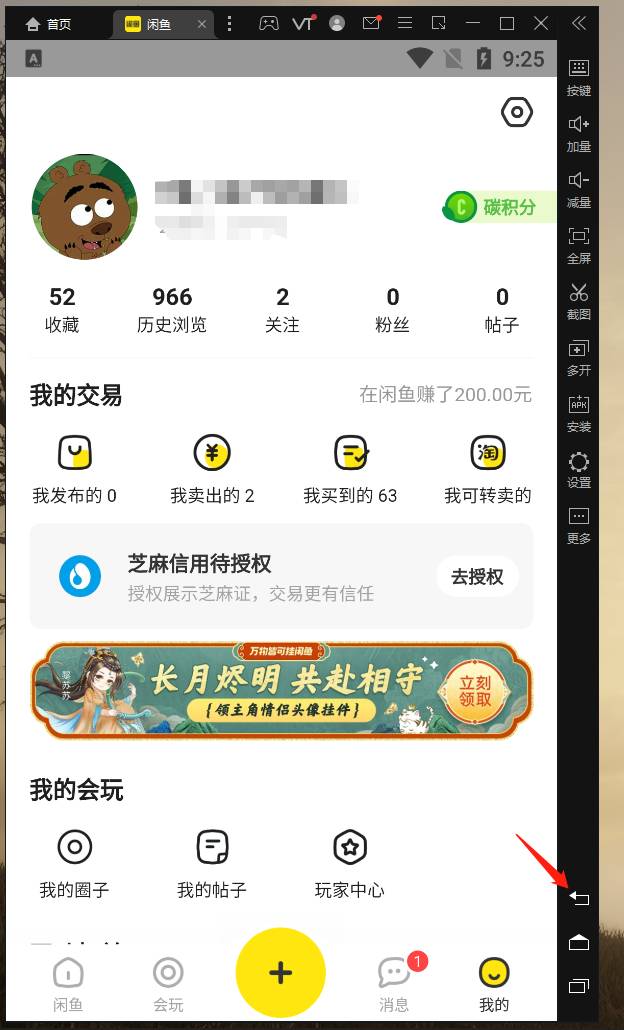Switch to the 会玩 tab
Image resolution: width=624 pixels, height=1030 pixels.
pos(168,983)
